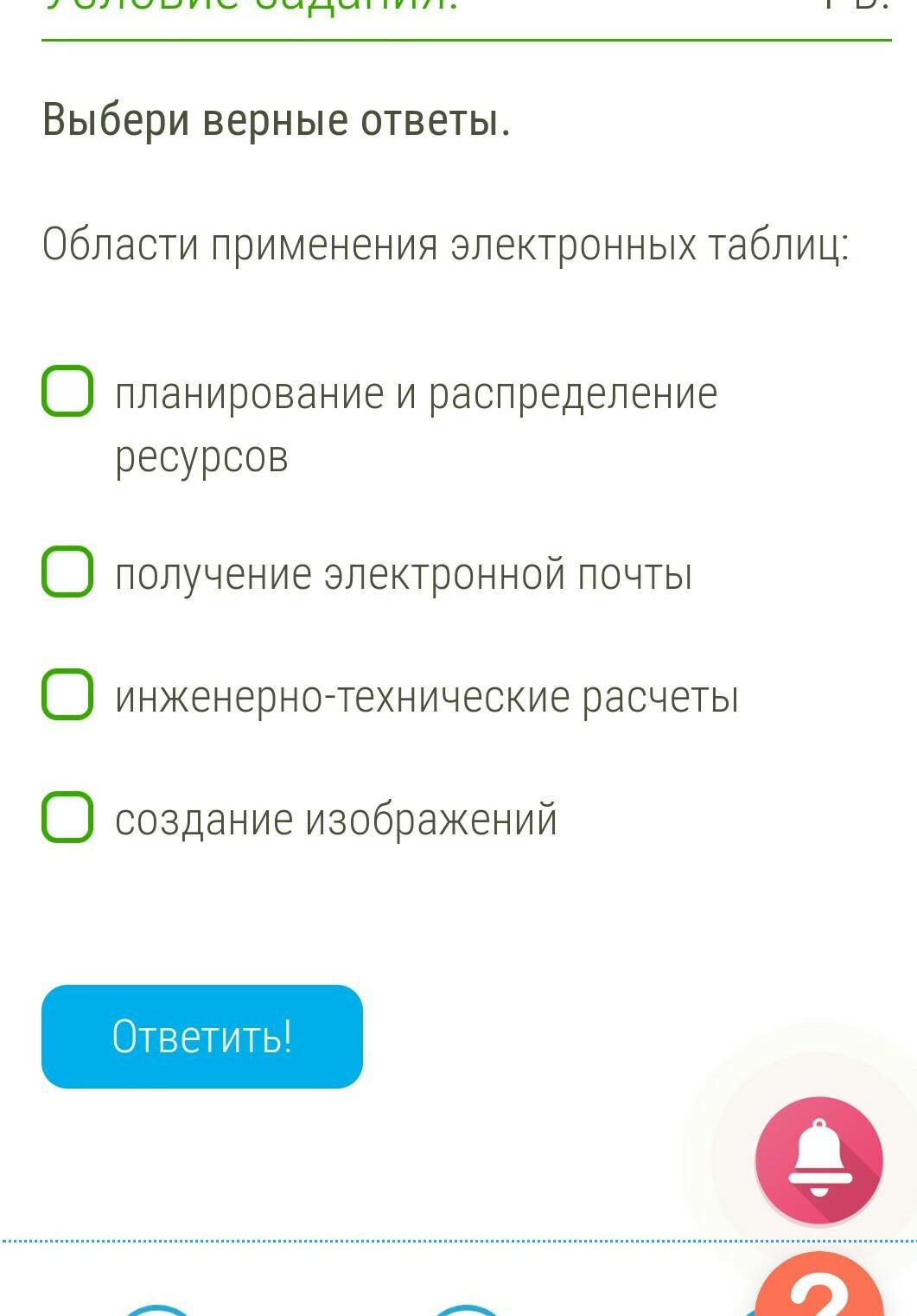Tap the orange question mark help button
917x1316 pixels.
pos(819,1290)
